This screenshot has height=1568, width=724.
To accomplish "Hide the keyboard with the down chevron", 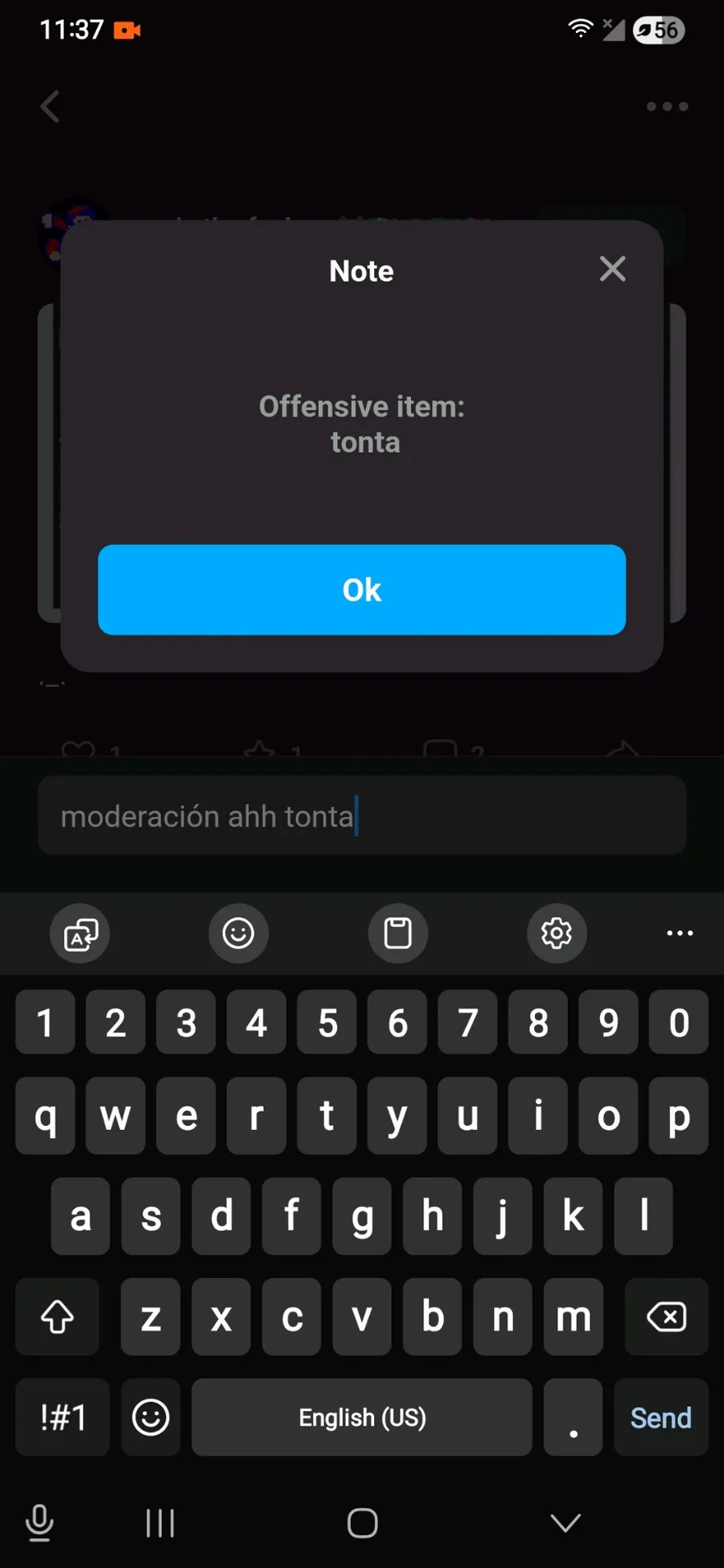I will tap(566, 1522).
